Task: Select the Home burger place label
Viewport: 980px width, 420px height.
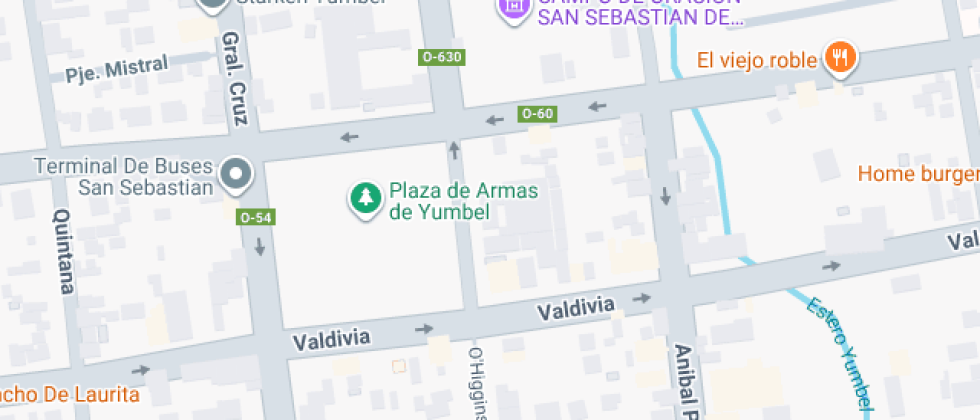Action: [x=918, y=174]
